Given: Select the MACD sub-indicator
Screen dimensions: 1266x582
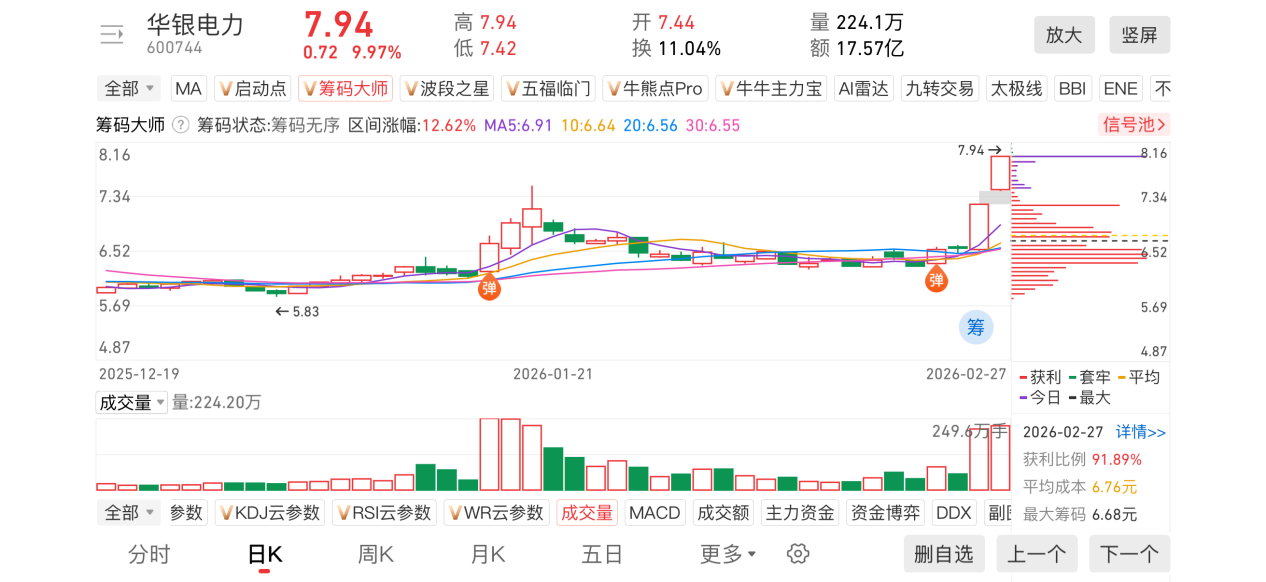Looking at the screenshot, I should pos(654,513).
